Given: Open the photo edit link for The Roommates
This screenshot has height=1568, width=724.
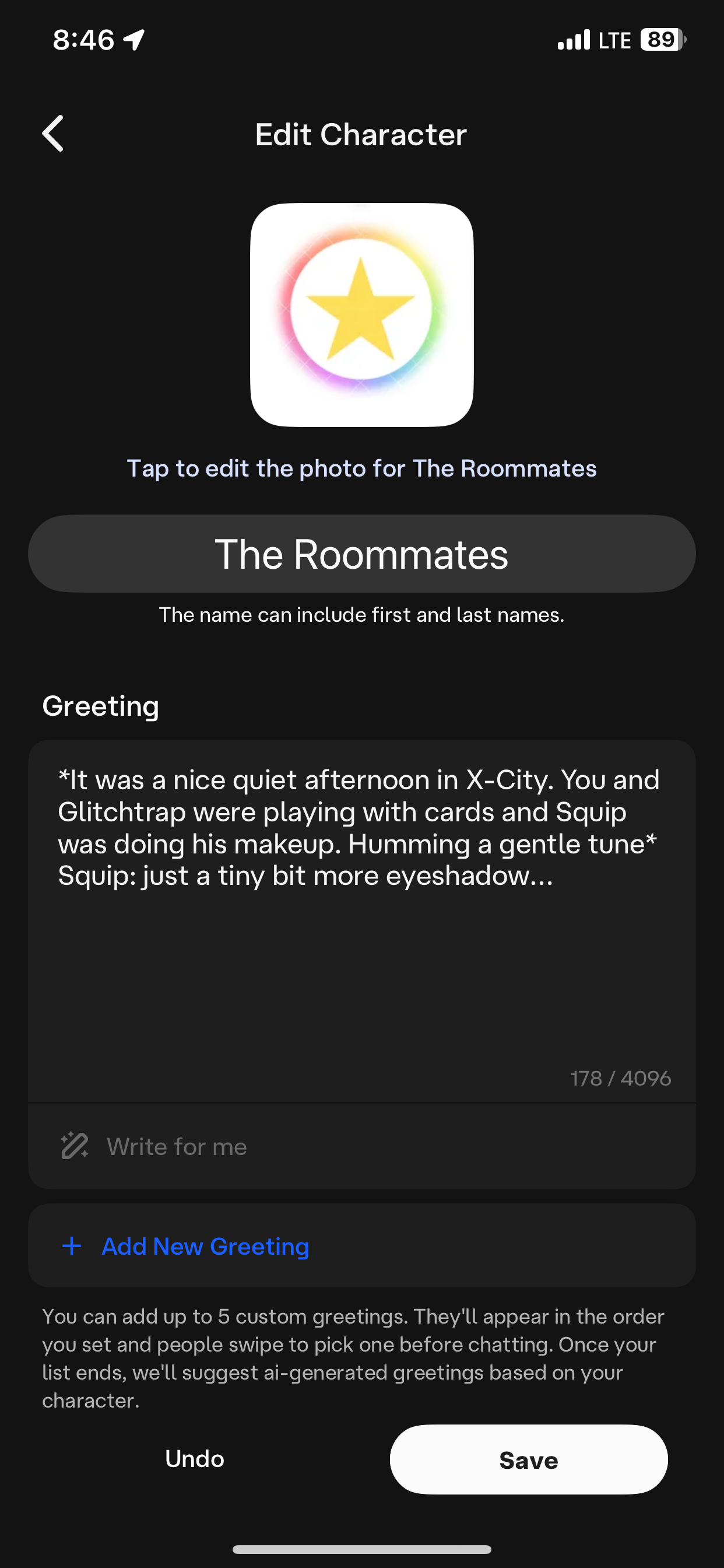Looking at the screenshot, I should coord(361,468).
